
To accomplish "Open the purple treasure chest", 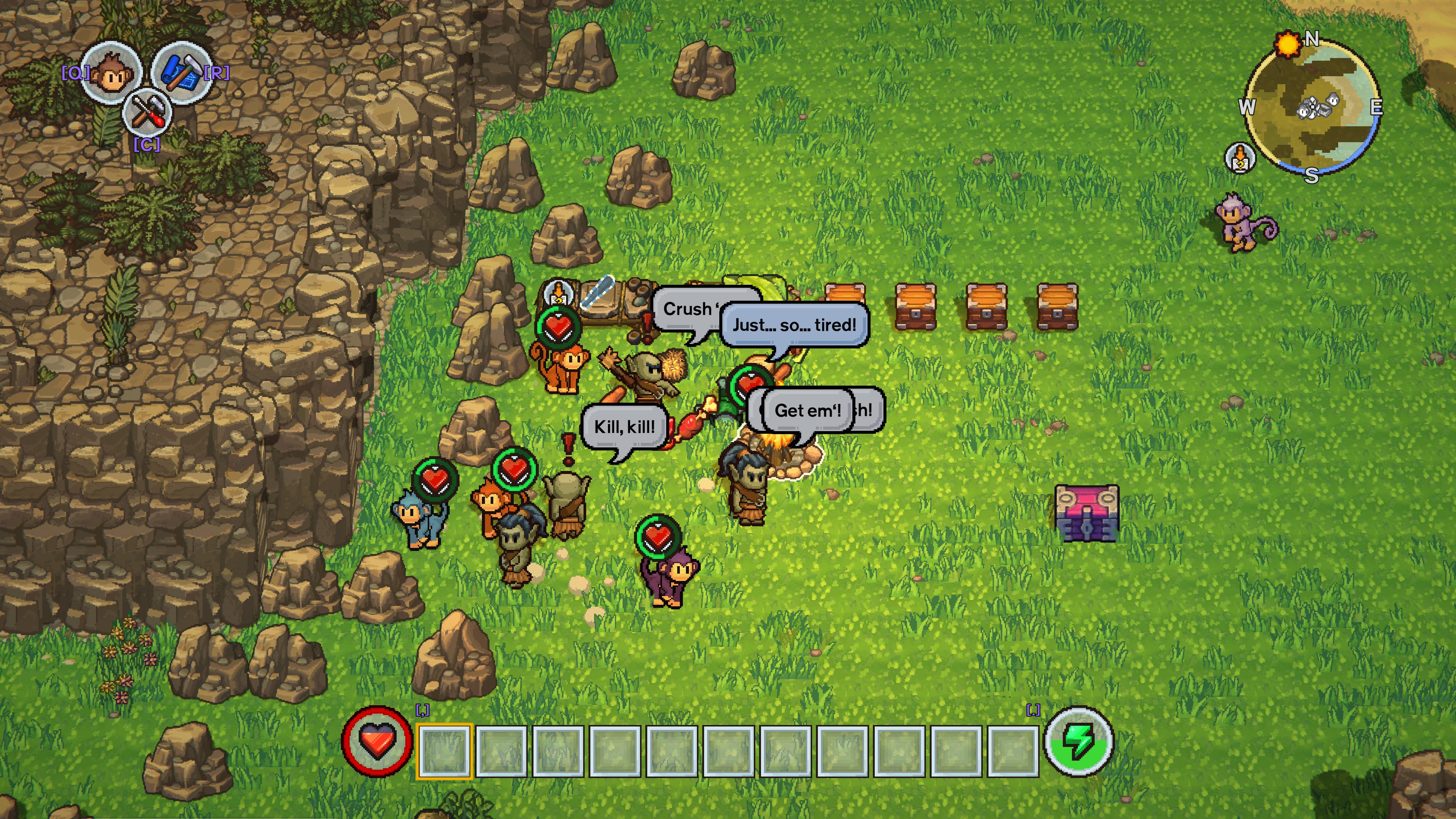I will click(x=1086, y=513).
